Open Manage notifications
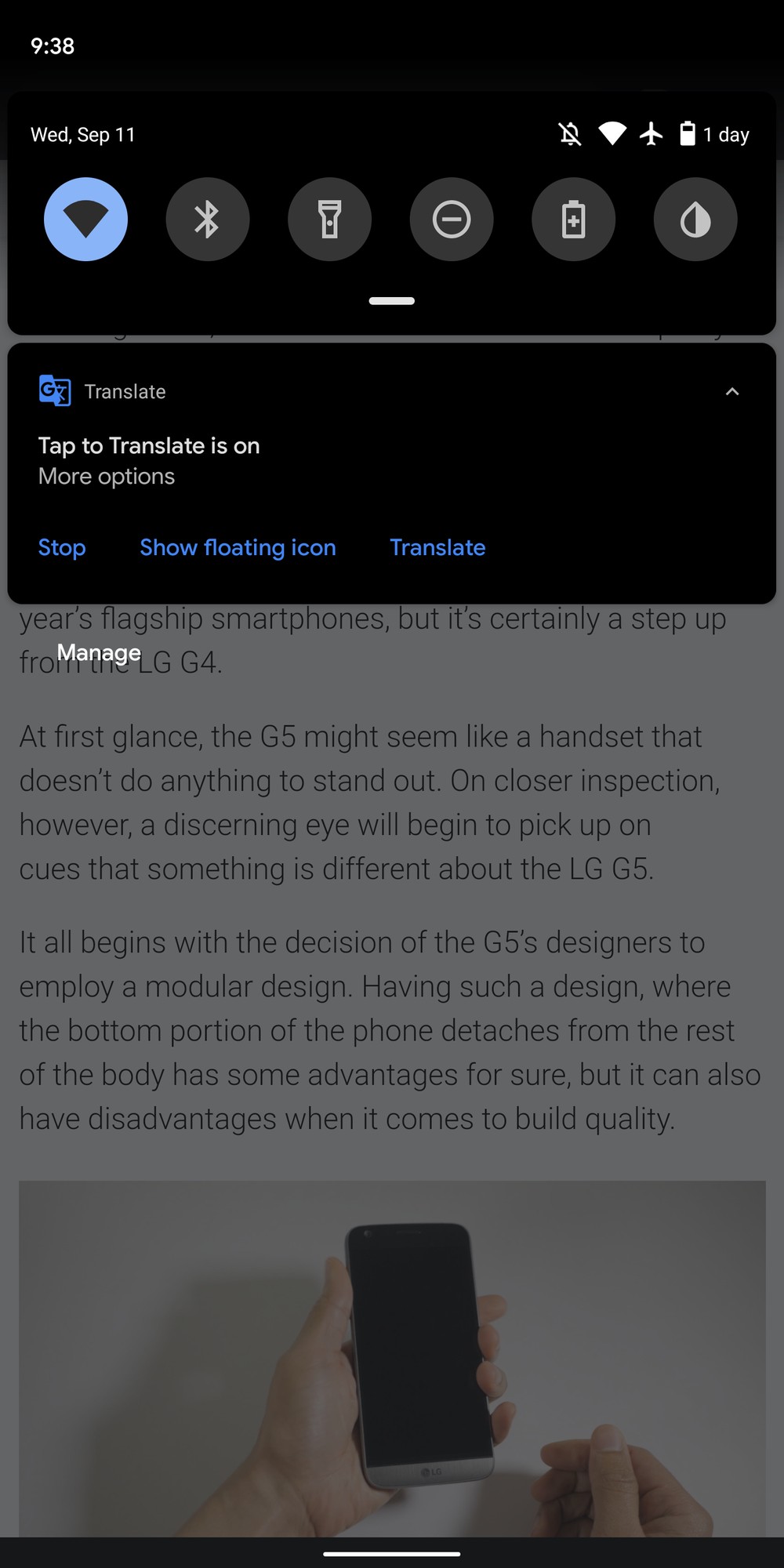 click(99, 652)
